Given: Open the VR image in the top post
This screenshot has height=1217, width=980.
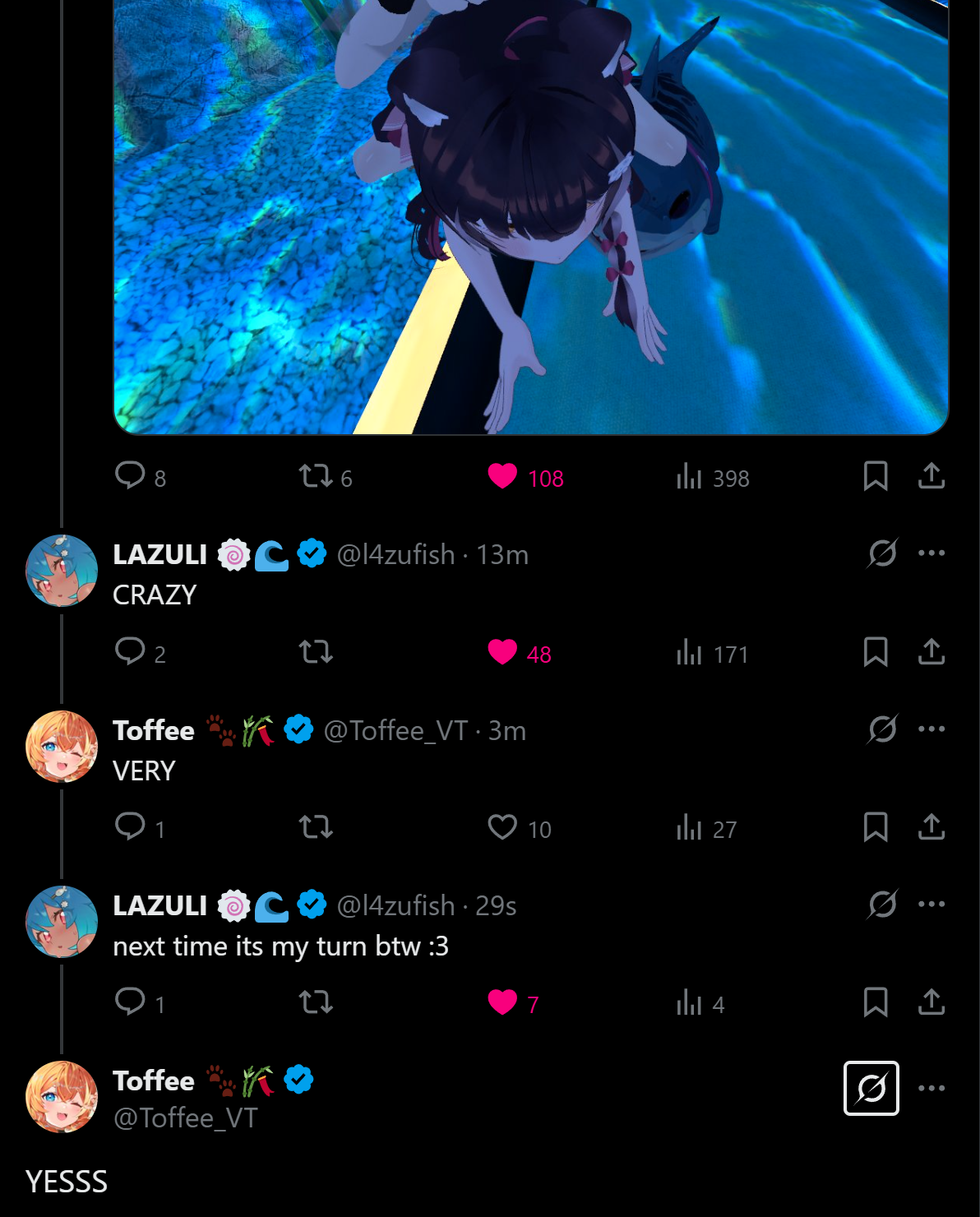Looking at the screenshot, I should [530, 214].
